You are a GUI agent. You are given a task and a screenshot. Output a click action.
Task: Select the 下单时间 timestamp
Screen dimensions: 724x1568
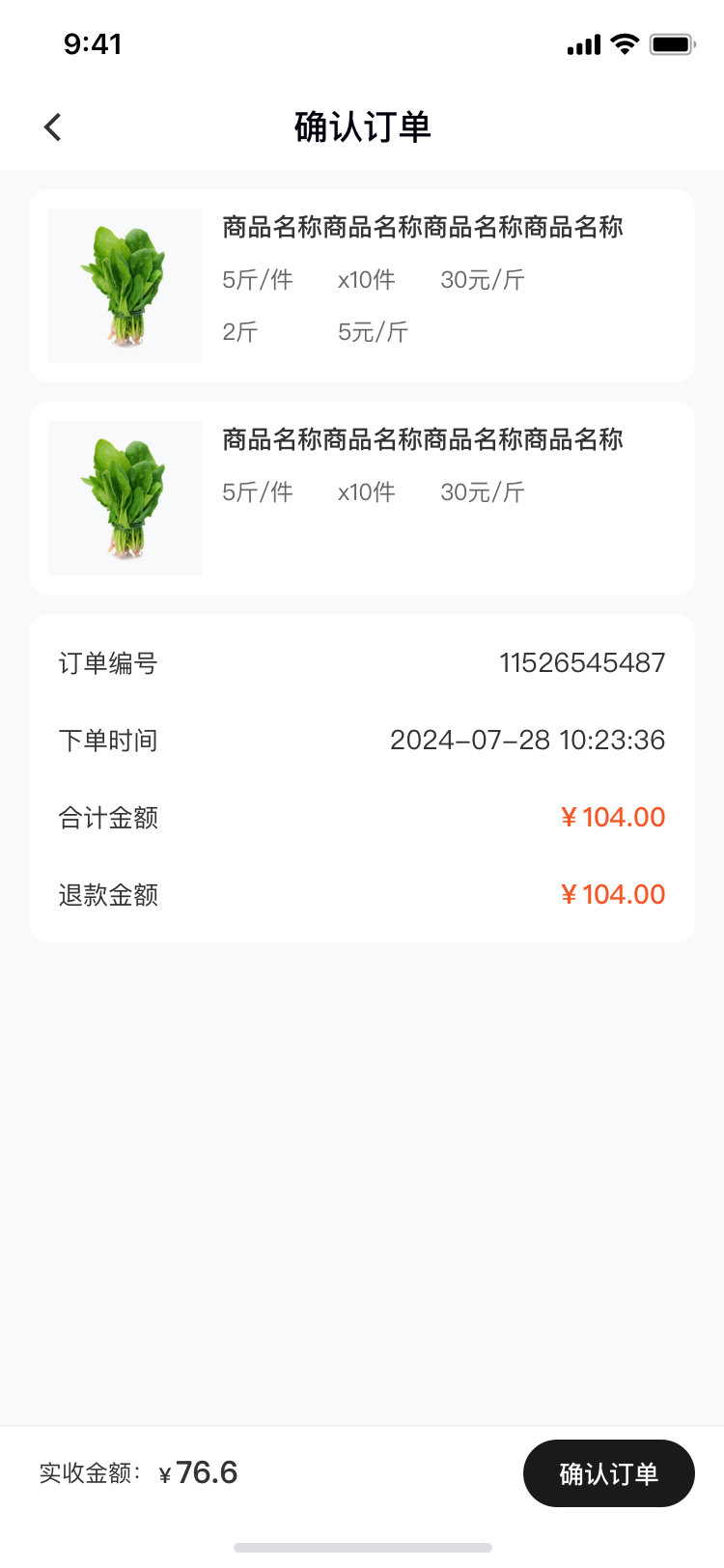tap(526, 740)
